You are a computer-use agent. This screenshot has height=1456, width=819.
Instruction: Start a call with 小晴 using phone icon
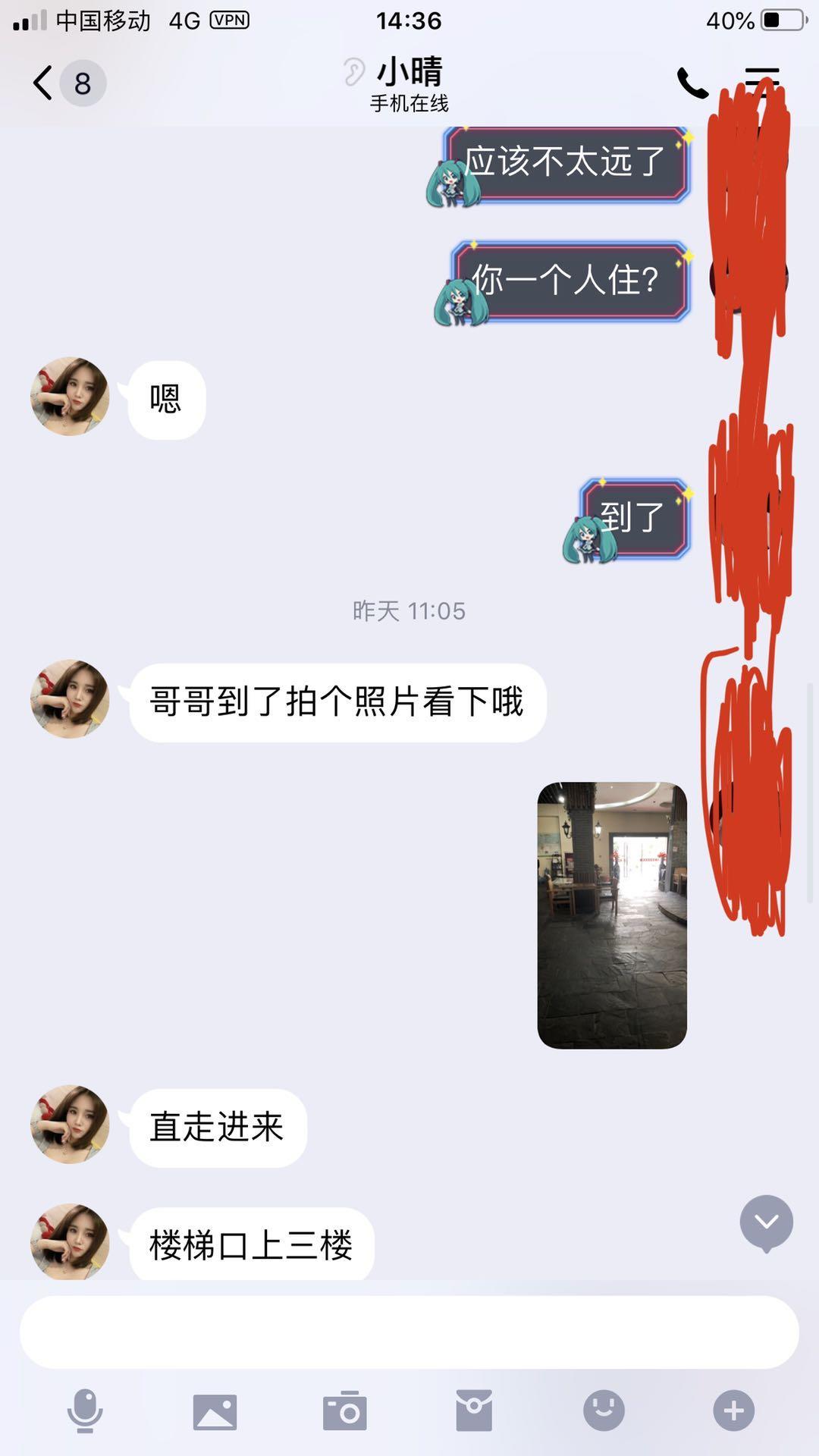click(x=692, y=83)
